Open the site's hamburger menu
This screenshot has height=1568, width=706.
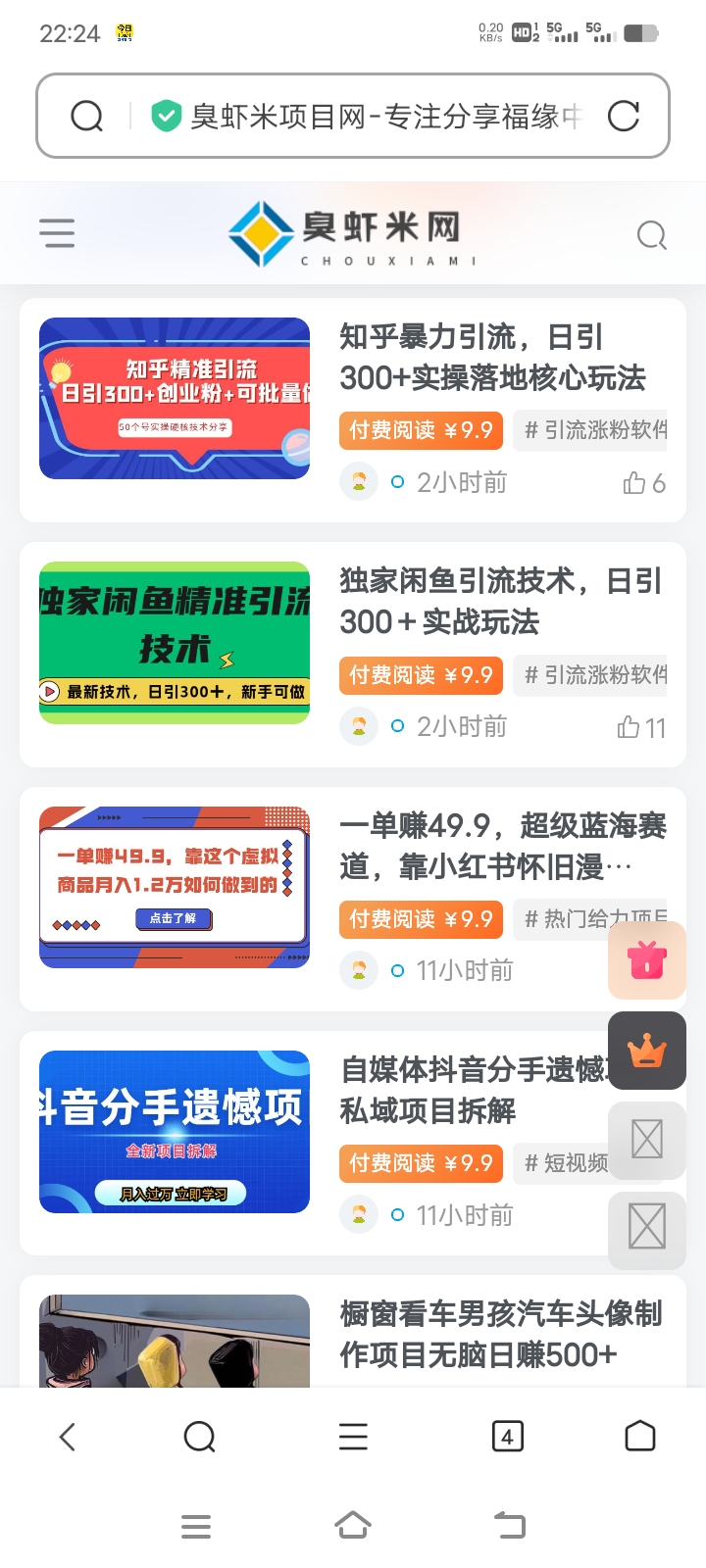[57, 233]
